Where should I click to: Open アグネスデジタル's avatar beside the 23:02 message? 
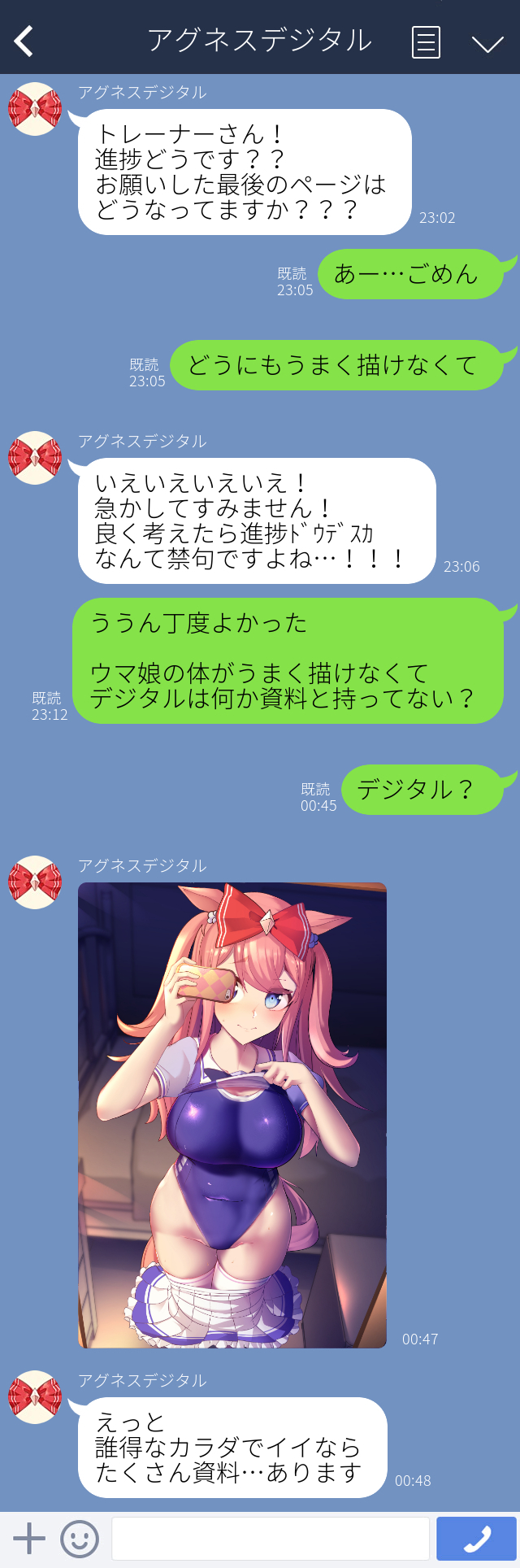pyautogui.click(x=35, y=109)
